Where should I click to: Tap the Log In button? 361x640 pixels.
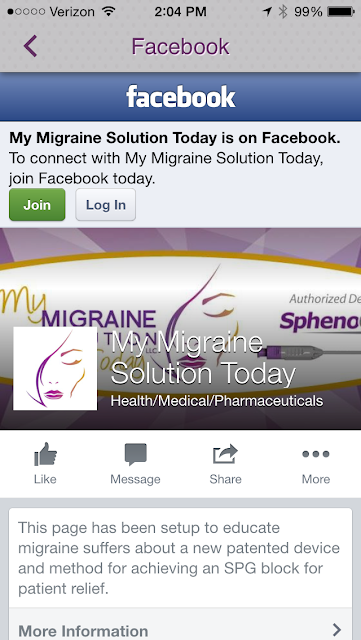coord(105,204)
